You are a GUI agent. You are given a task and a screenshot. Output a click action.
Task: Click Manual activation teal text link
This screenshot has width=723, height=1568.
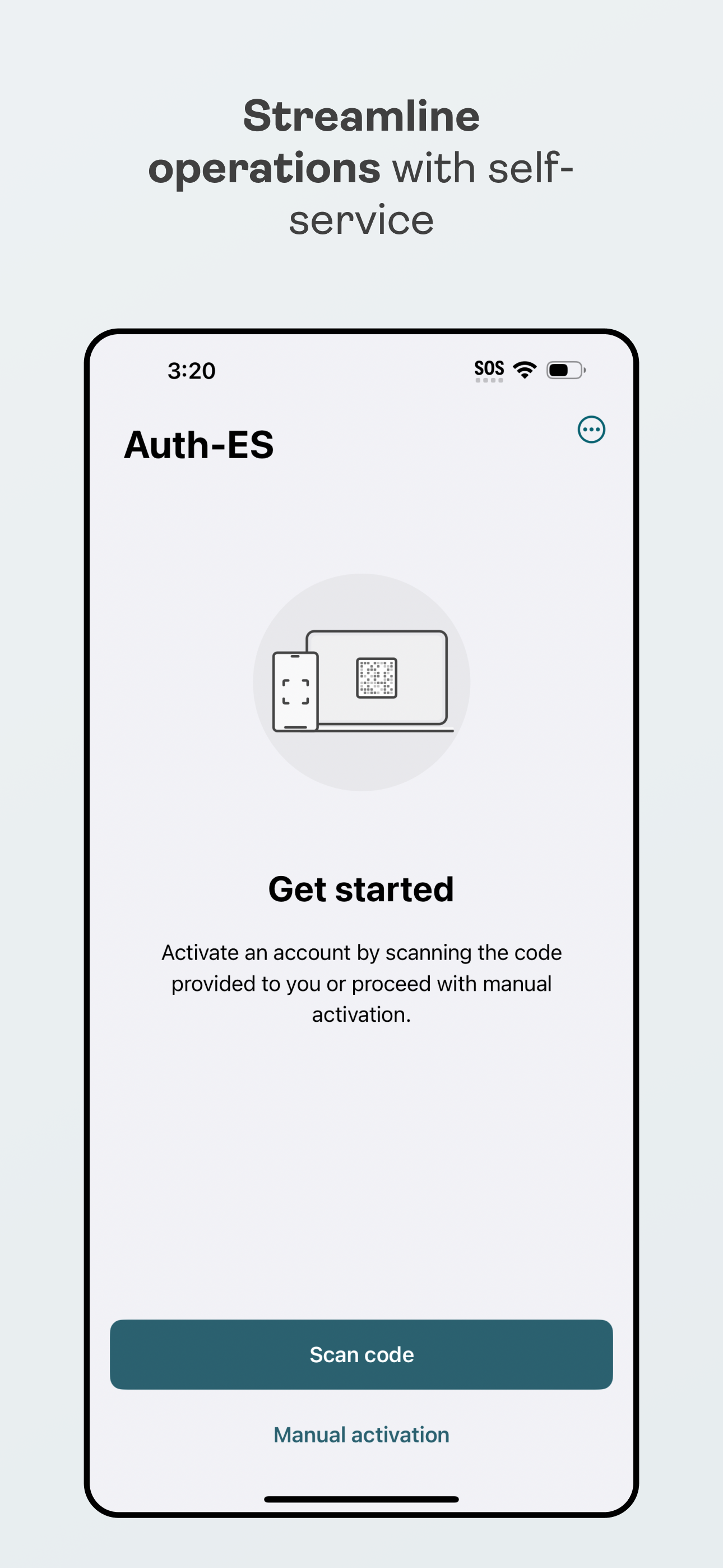361,1435
